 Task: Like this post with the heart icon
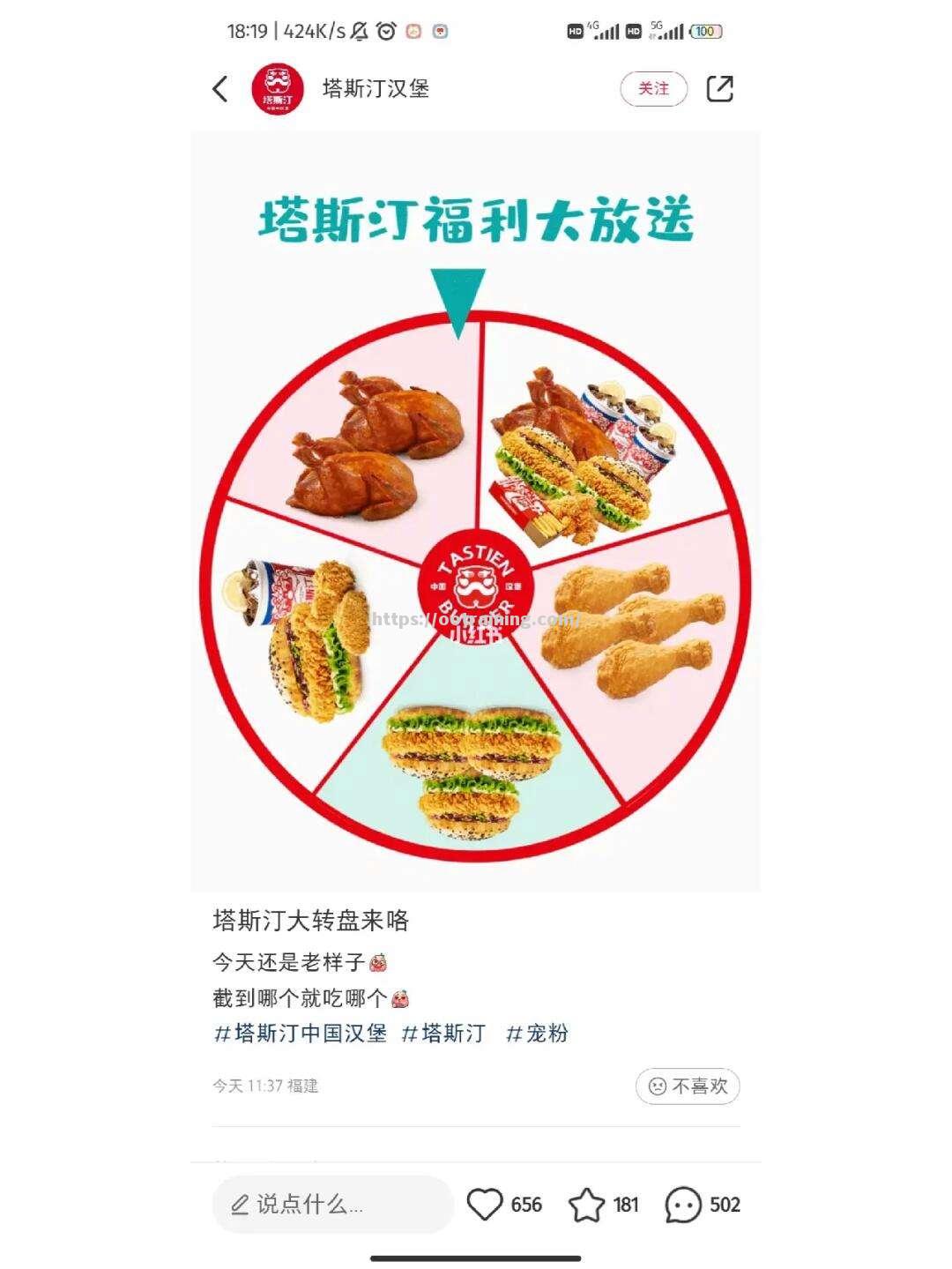point(484,1205)
